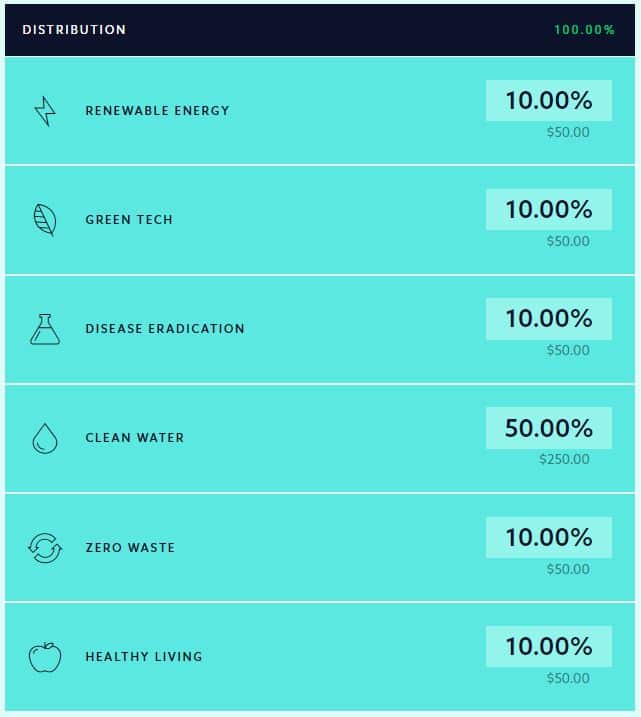Image resolution: width=641 pixels, height=717 pixels.
Task: Change the Disease Eradication allocation percentage
Action: pyautogui.click(x=548, y=319)
